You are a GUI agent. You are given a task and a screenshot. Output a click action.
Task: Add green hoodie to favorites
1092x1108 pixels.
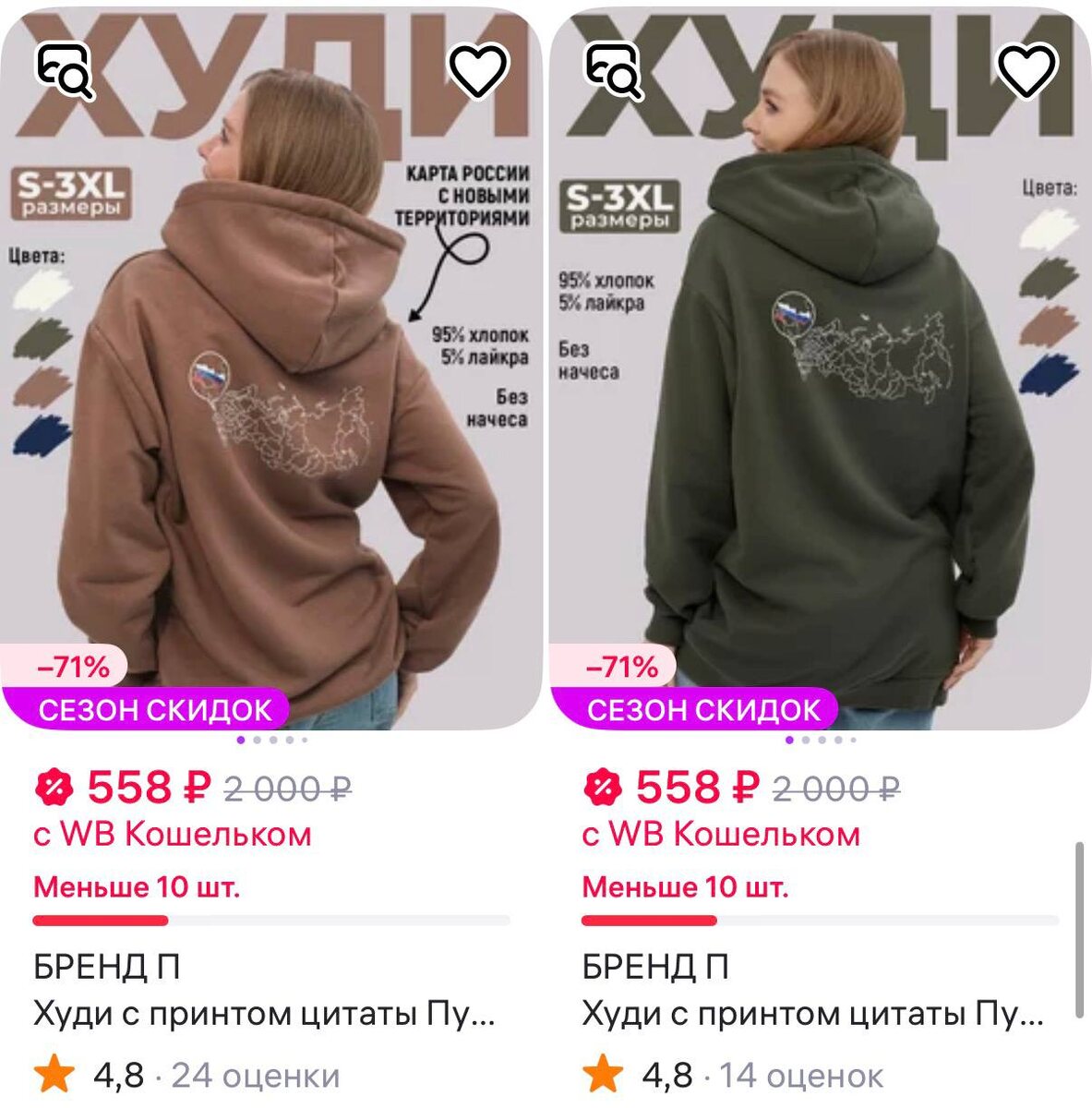pyautogui.click(x=1026, y=70)
